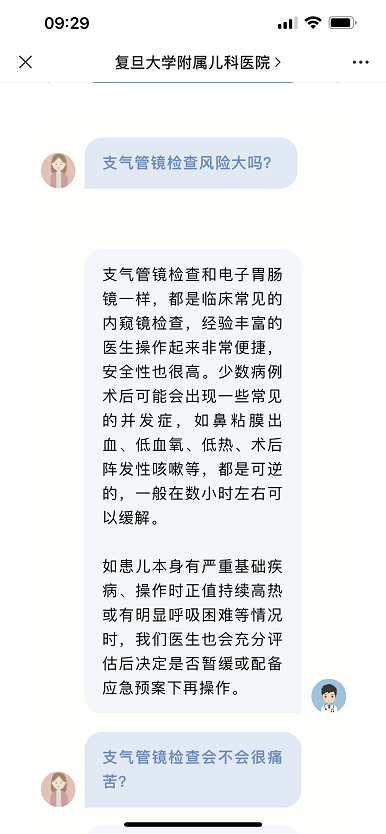This screenshot has width=386, height=834.
Task: Close the page with the X icon
Action: [x=26, y=62]
